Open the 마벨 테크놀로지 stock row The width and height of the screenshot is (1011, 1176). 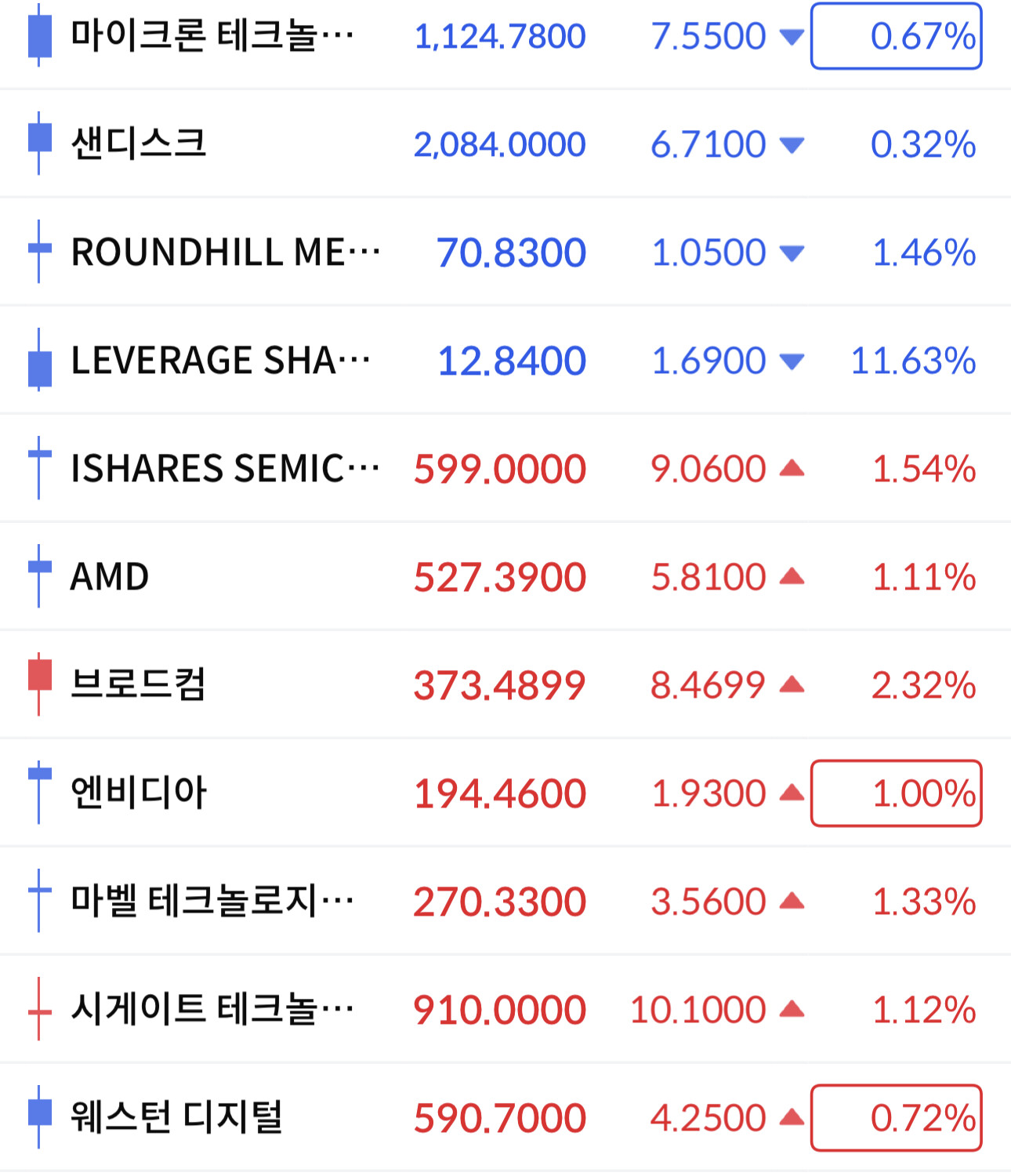click(505, 901)
